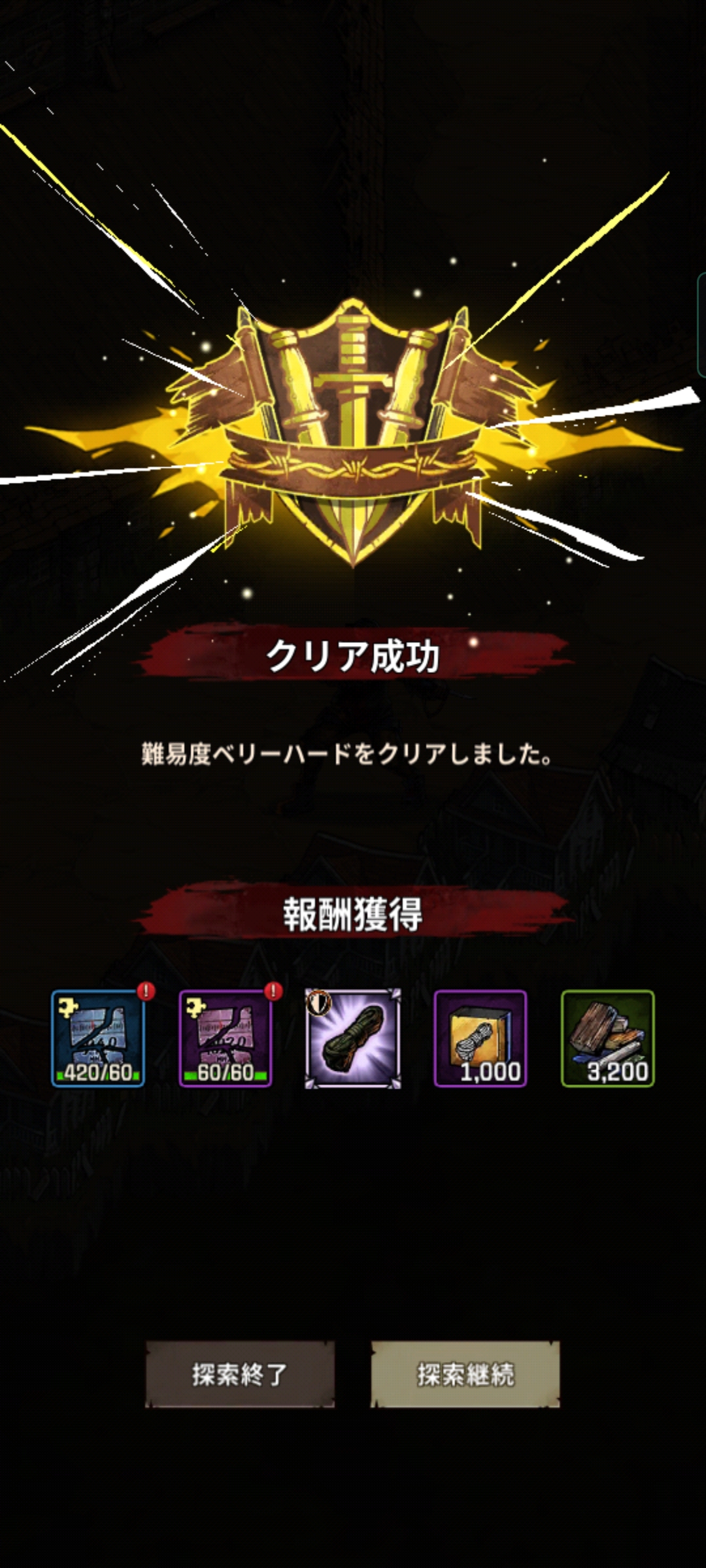This screenshot has width=706, height=1568.
Task: Open the blue fragment reward showing 420/60
Action: (x=98, y=1038)
